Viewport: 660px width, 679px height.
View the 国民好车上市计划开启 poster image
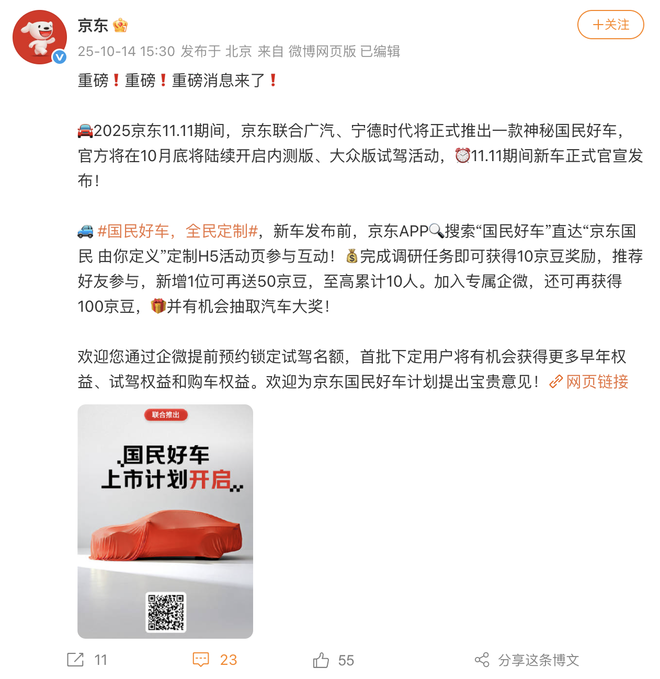tap(165, 521)
